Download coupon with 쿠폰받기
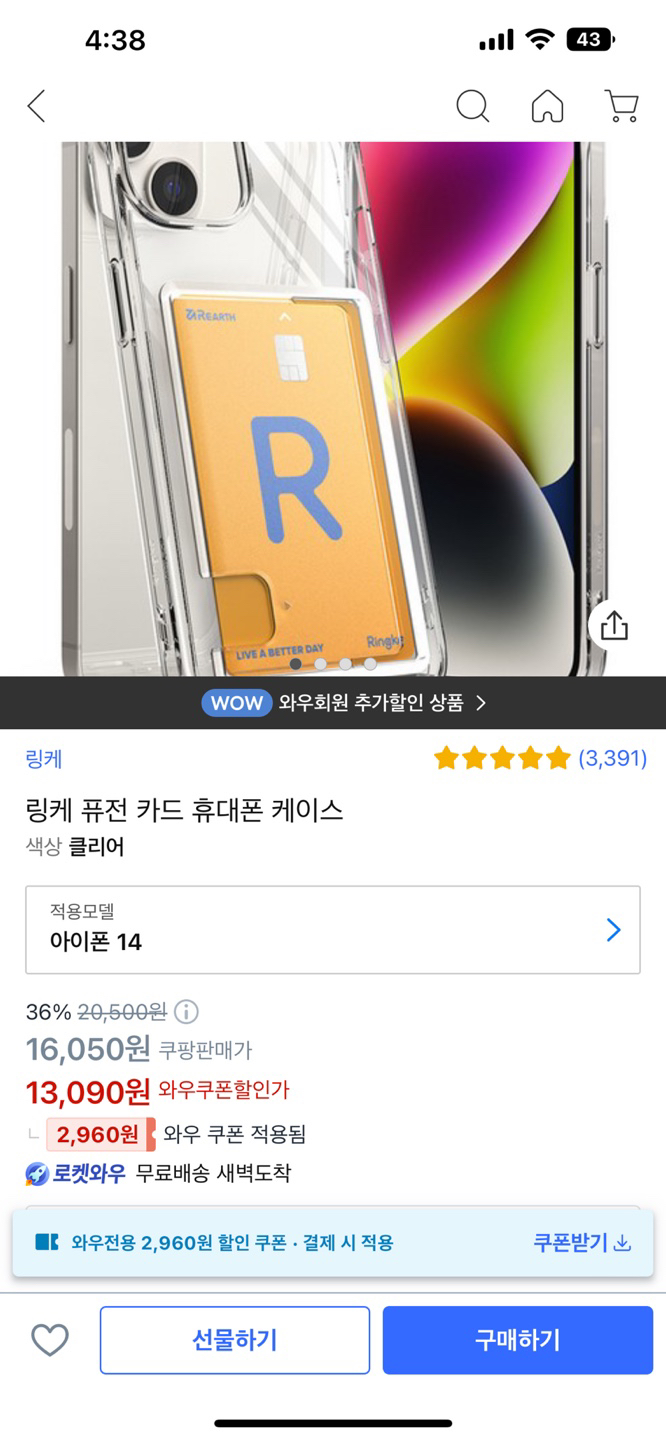The image size is (666, 1440). pyautogui.click(x=581, y=1243)
